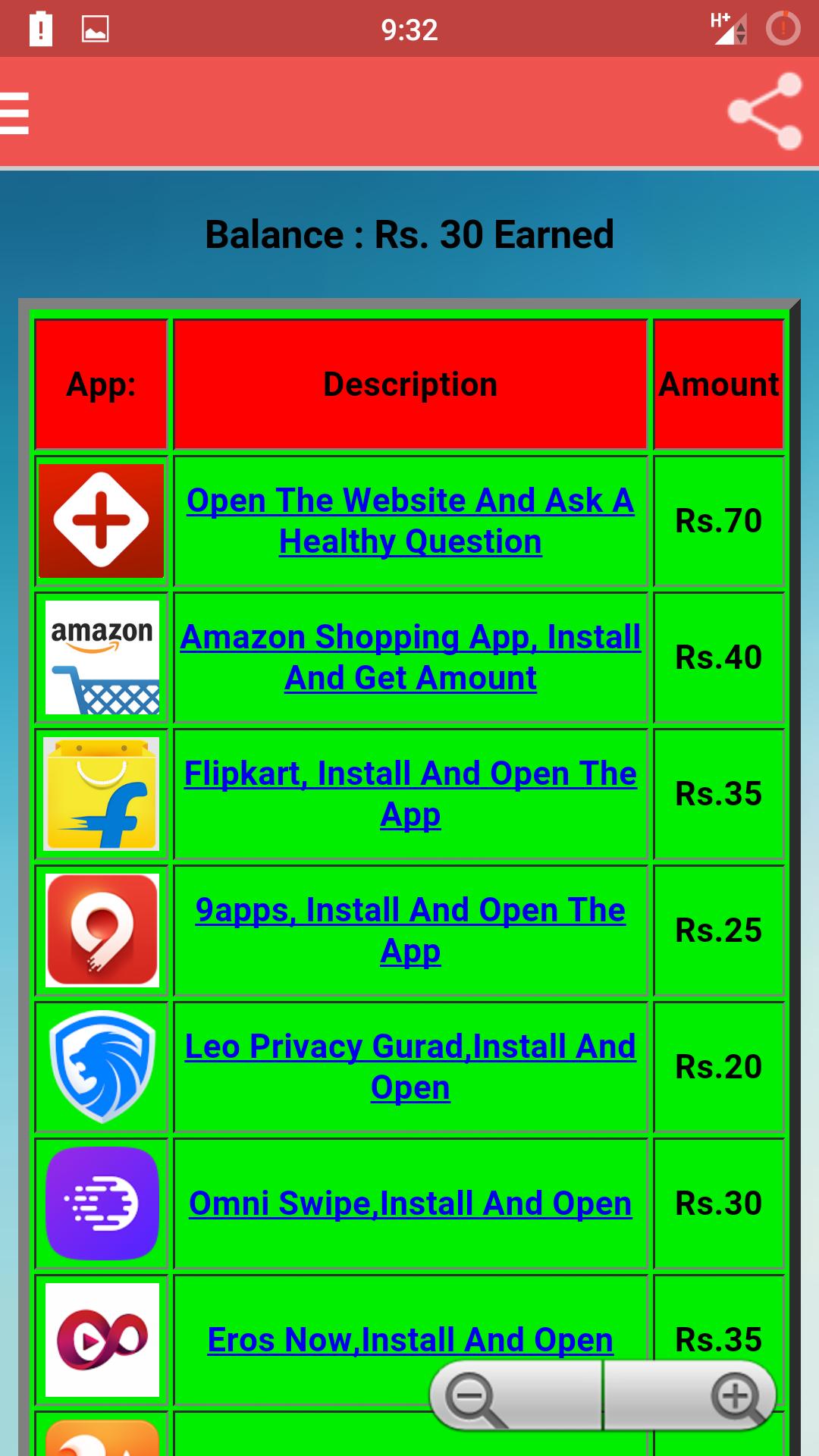Image resolution: width=819 pixels, height=1456 pixels.
Task: Share the app via share icon
Action: tap(764, 111)
